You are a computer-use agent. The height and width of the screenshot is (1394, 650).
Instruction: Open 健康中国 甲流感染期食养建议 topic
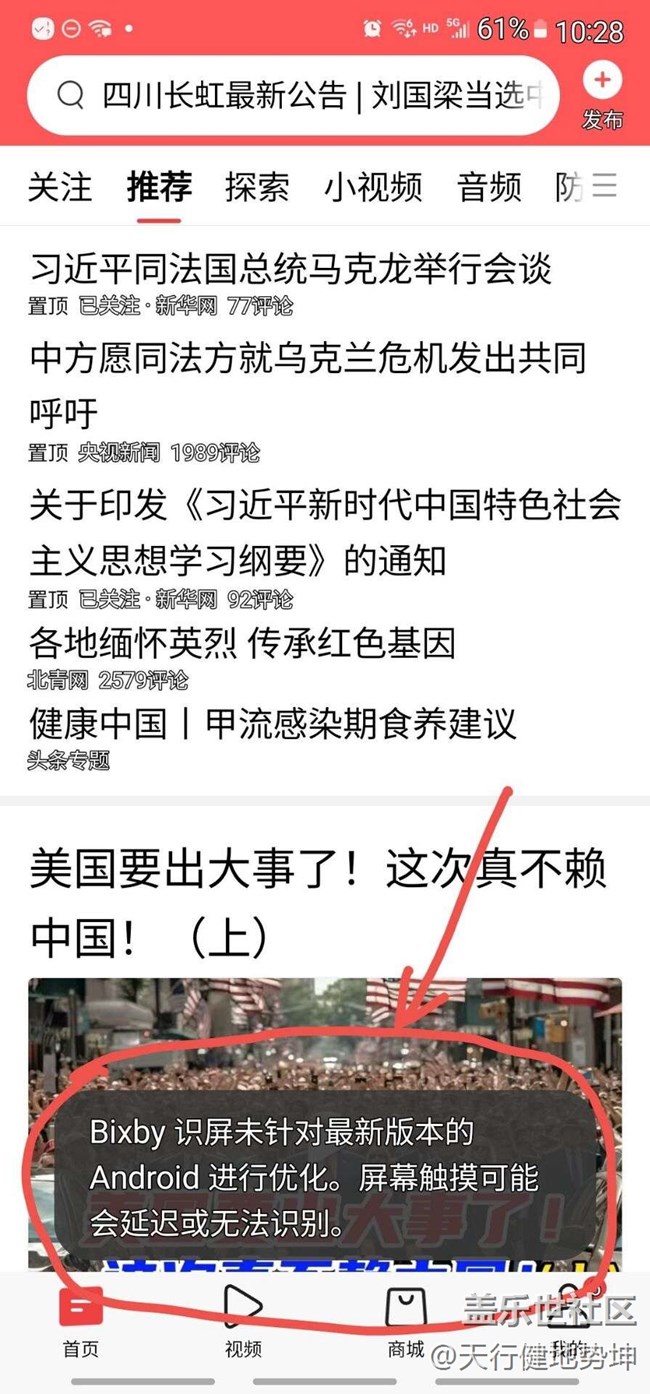tap(272, 722)
